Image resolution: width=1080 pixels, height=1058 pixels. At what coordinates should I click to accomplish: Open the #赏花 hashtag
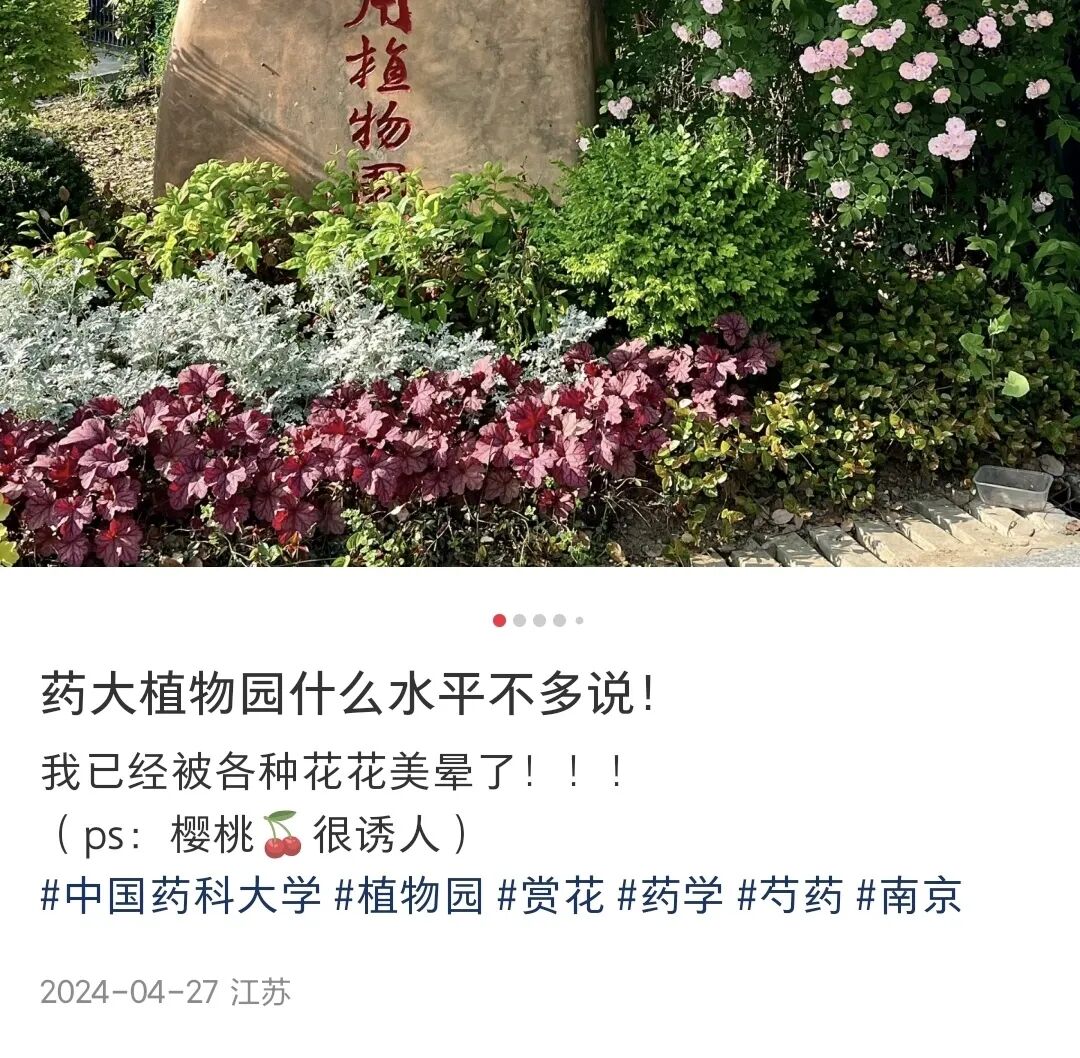tap(551, 896)
